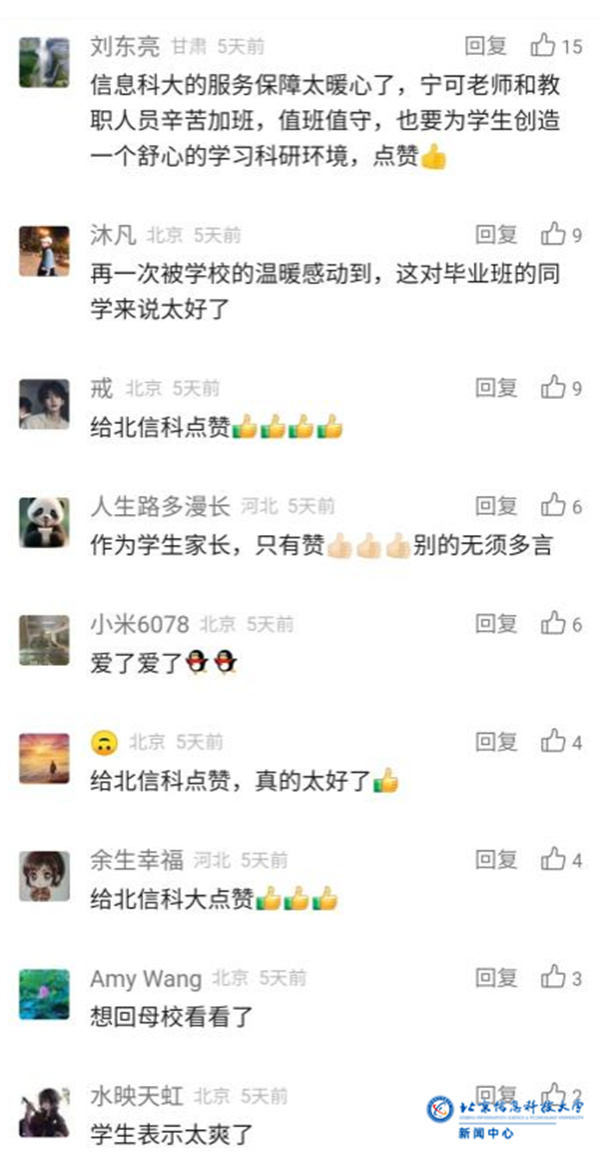The height and width of the screenshot is (1152, 600).
Task: Open the panda avatar of 人生路多漫长
Action: [x=44, y=522]
